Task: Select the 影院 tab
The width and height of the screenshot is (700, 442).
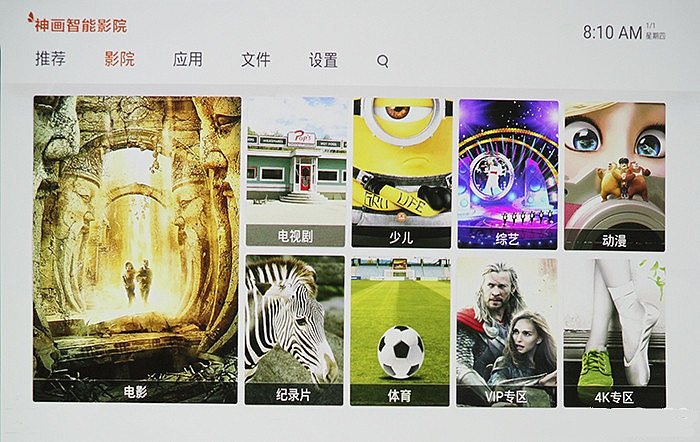Action: [119, 59]
